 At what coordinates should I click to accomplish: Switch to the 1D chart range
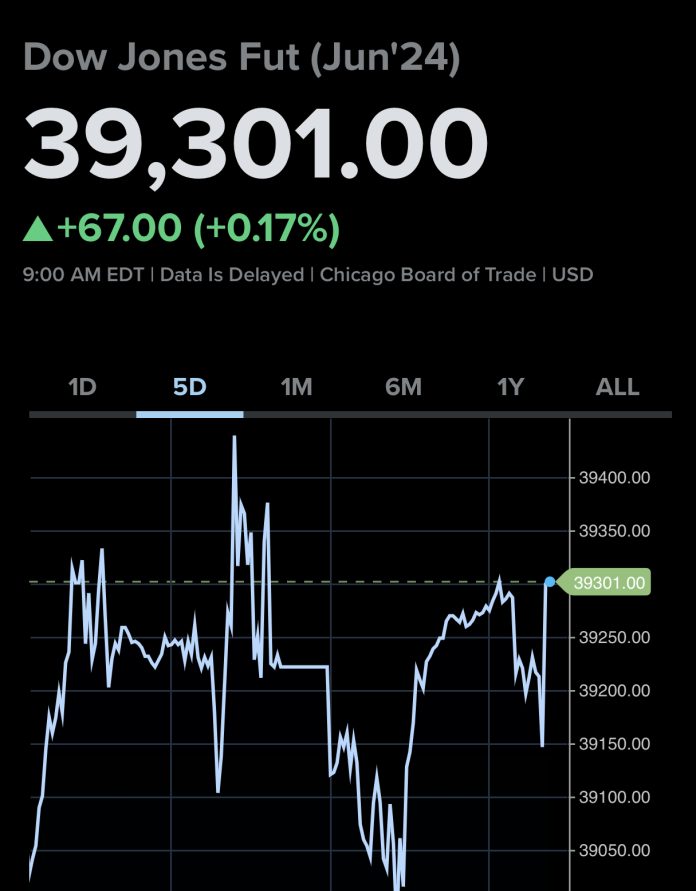(x=82, y=387)
